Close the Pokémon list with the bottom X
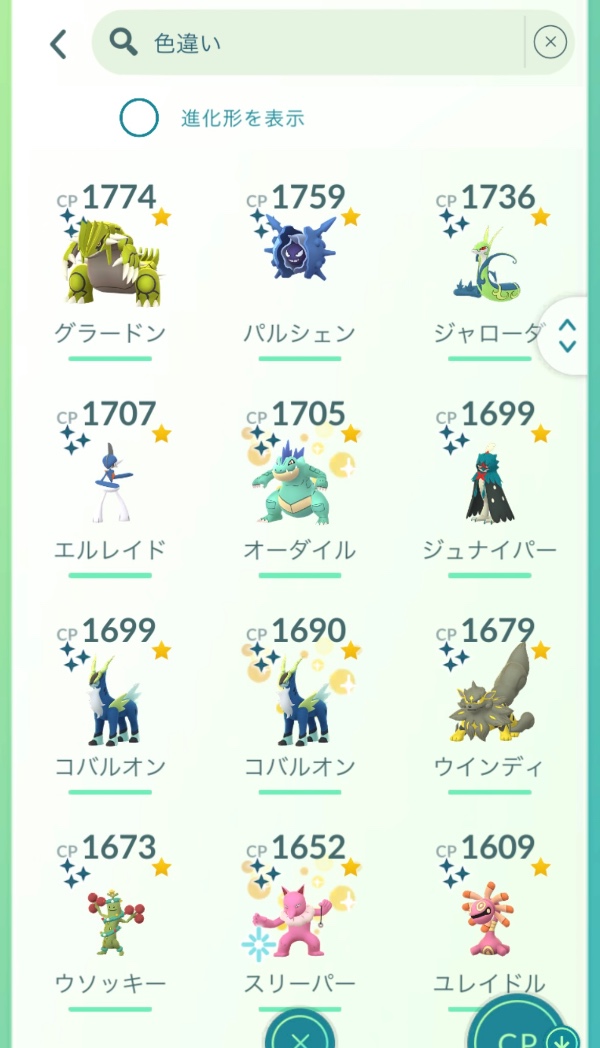This screenshot has height=1048, width=600. pyautogui.click(x=299, y=1030)
